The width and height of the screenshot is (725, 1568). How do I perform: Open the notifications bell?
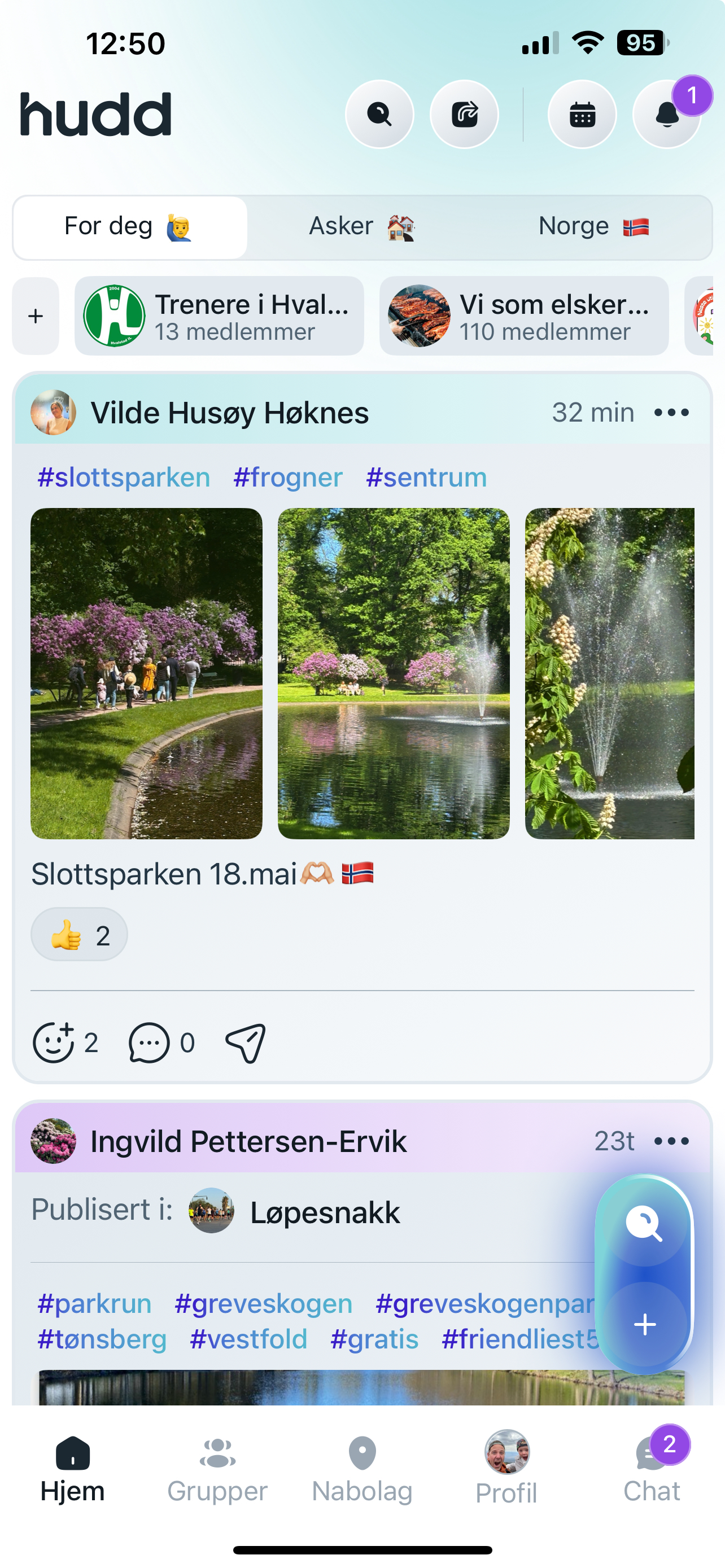[667, 115]
